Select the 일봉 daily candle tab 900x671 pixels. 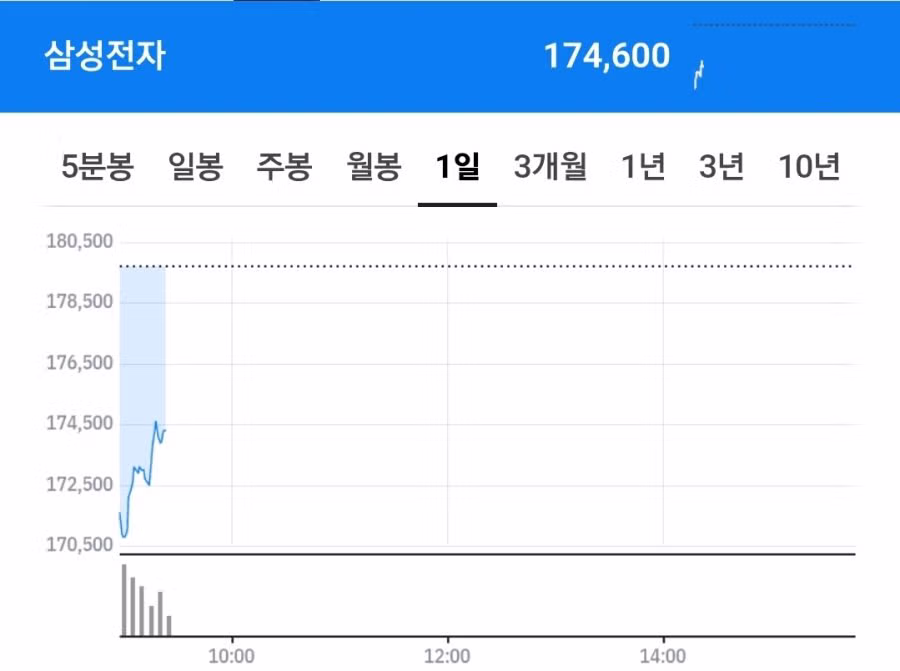pos(196,166)
